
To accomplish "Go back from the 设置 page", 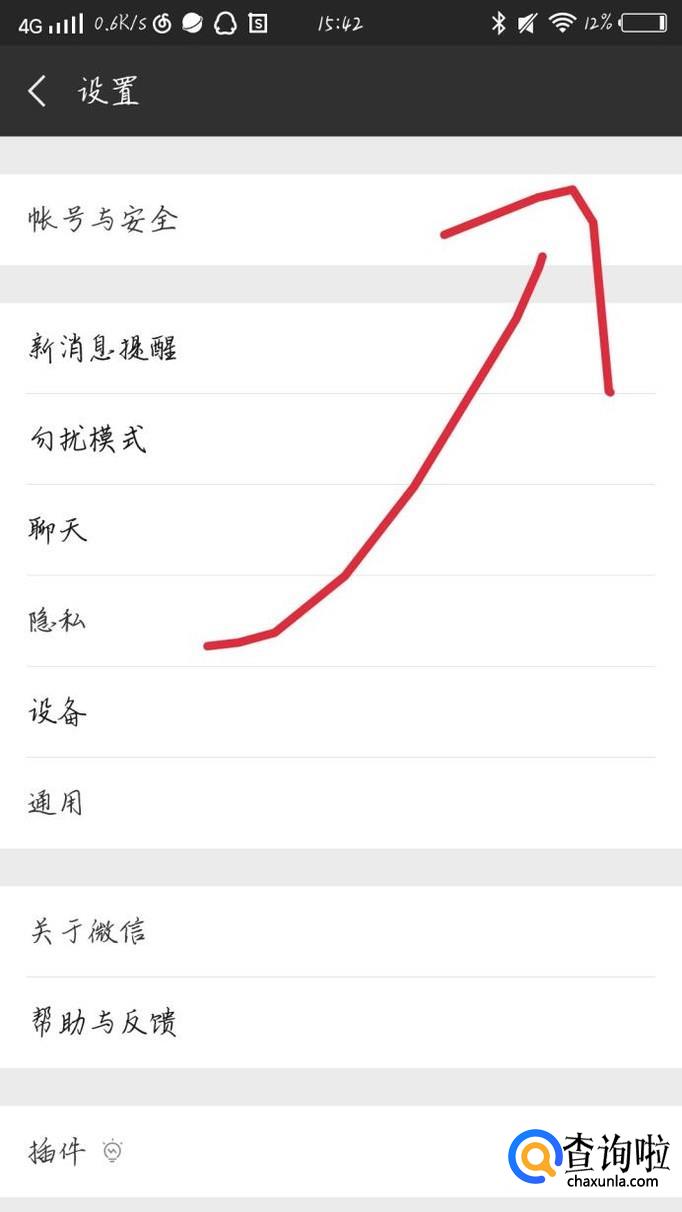I will click(x=38, y=91).
